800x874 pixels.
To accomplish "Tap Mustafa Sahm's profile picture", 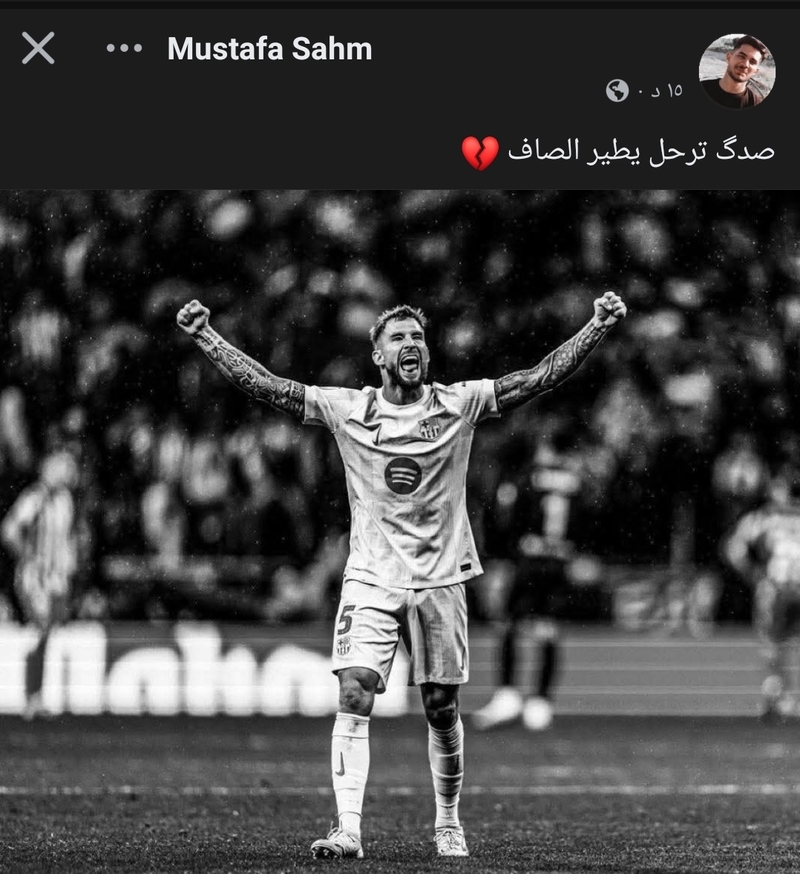I will pos(736,70).
